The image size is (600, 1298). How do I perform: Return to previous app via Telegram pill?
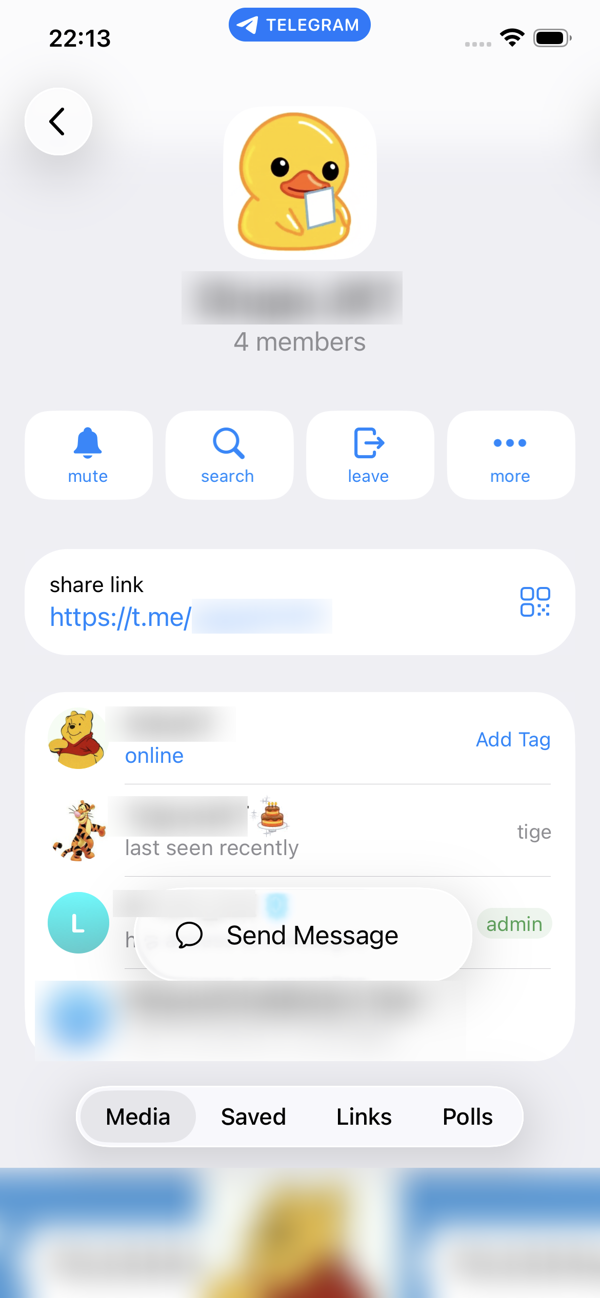(300, 26)
